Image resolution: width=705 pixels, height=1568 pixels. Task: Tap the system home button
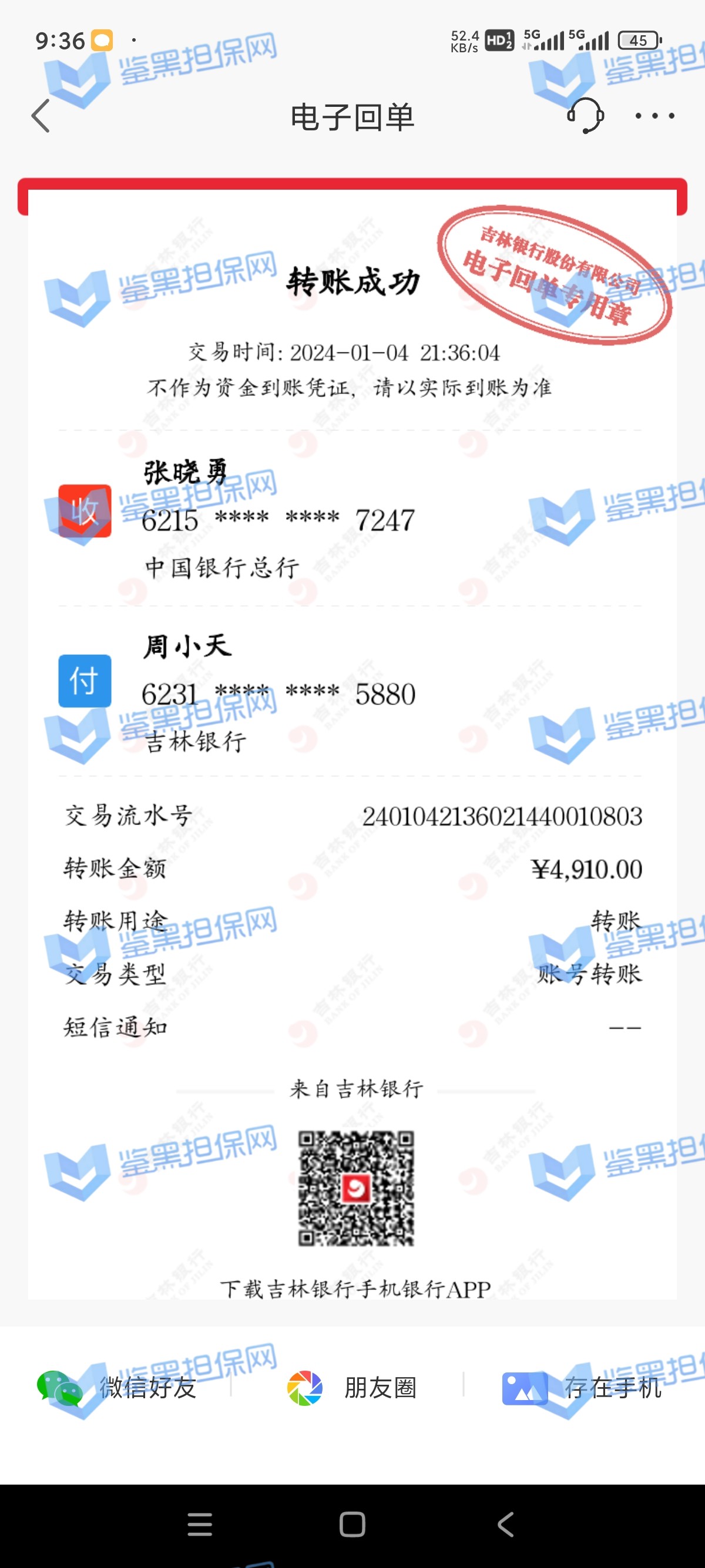click(352, 1524)
